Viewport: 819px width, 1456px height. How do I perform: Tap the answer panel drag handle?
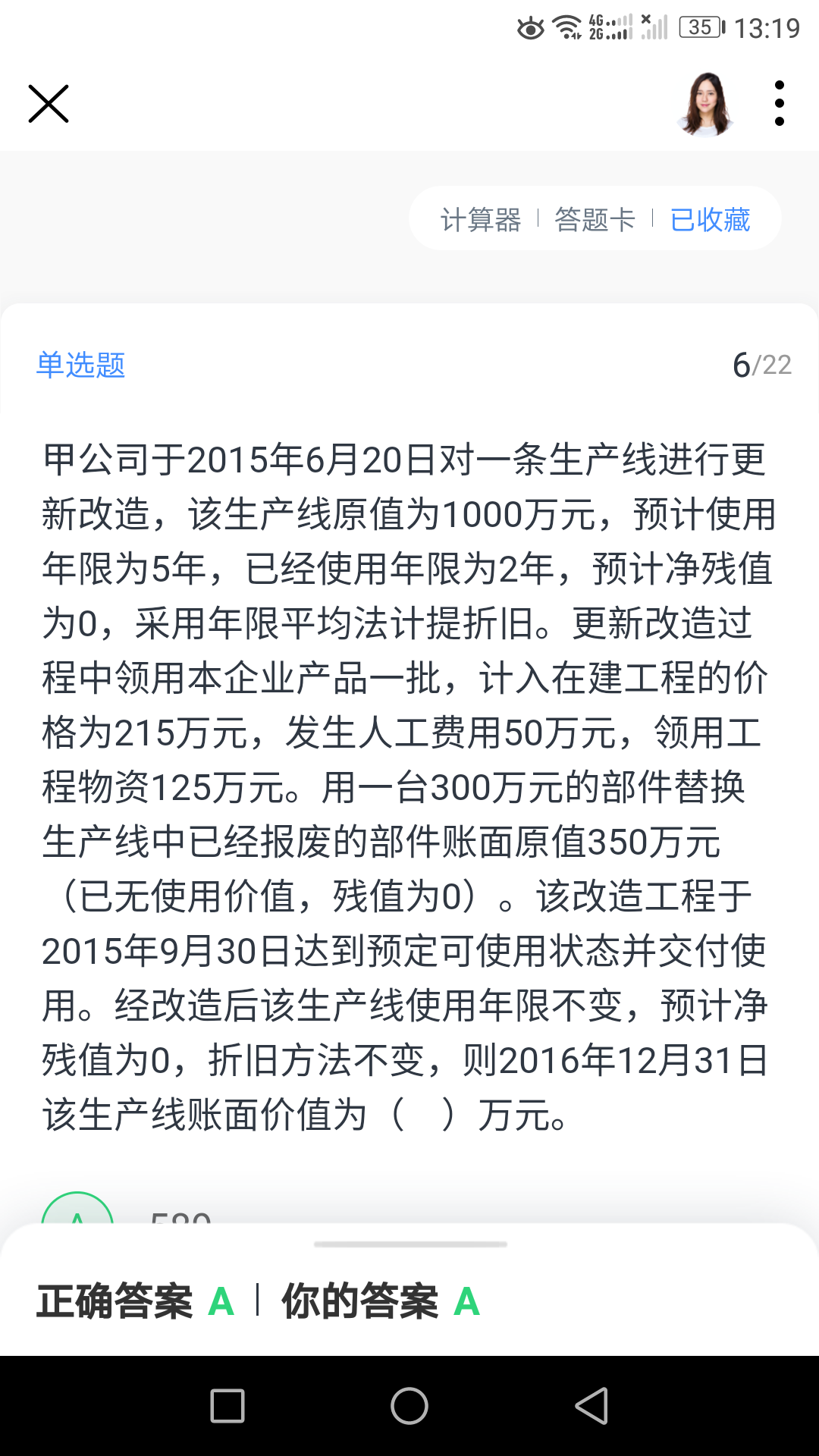[x=410, y=1244]
